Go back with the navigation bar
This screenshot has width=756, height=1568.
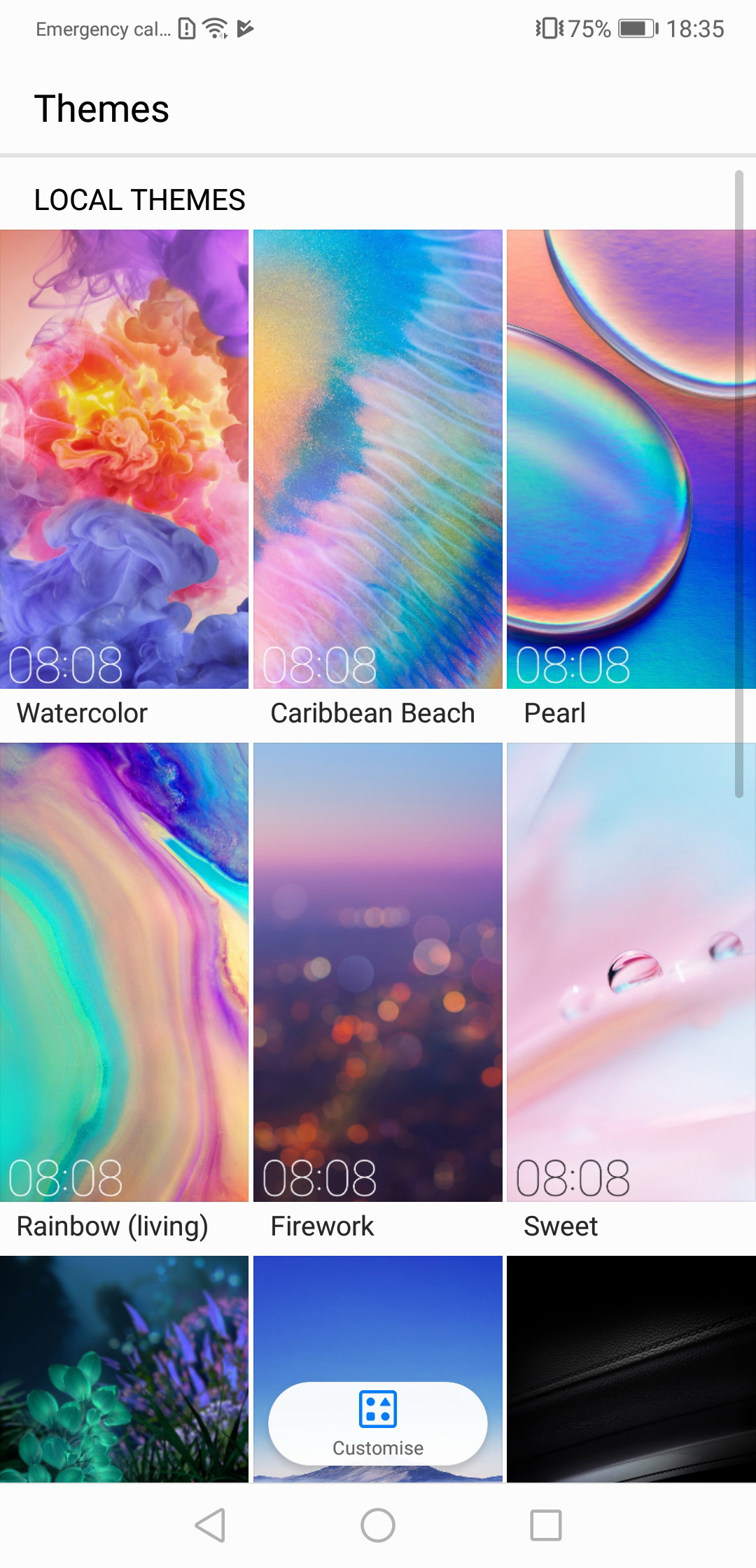210,1525
